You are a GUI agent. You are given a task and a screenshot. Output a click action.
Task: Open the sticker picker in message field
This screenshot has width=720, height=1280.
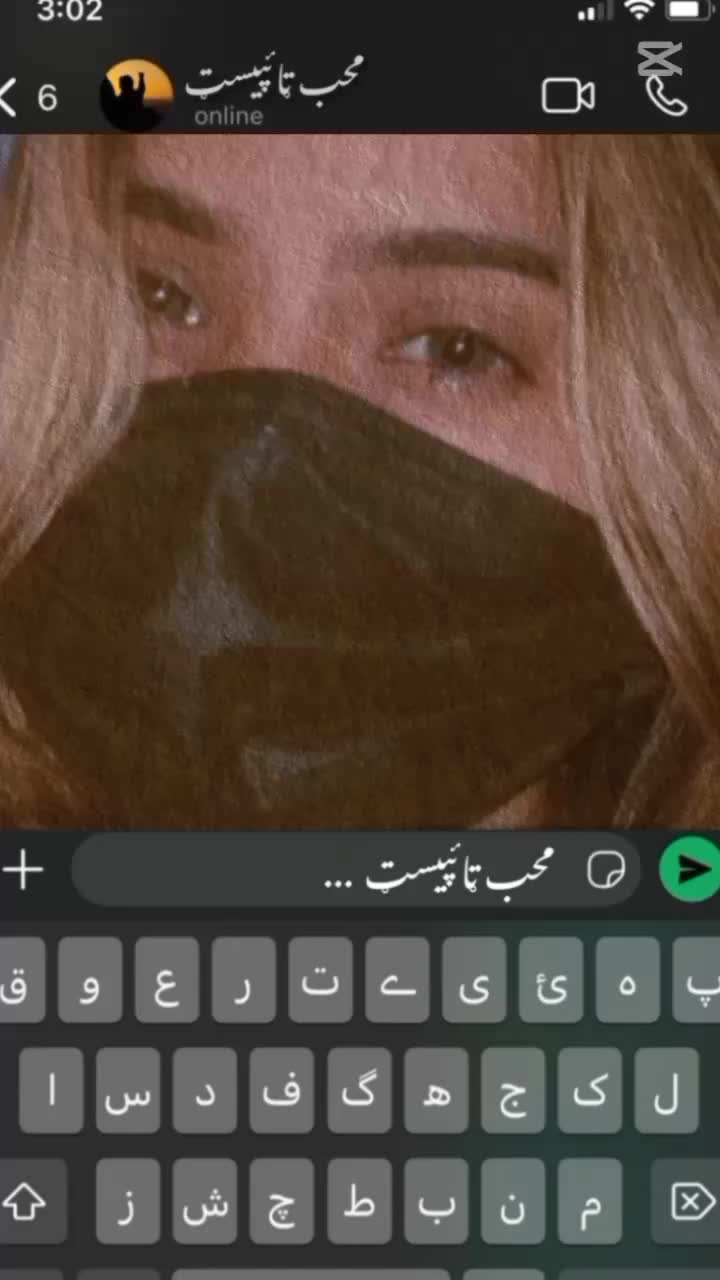pyautogui.click(x=605, y=871)
